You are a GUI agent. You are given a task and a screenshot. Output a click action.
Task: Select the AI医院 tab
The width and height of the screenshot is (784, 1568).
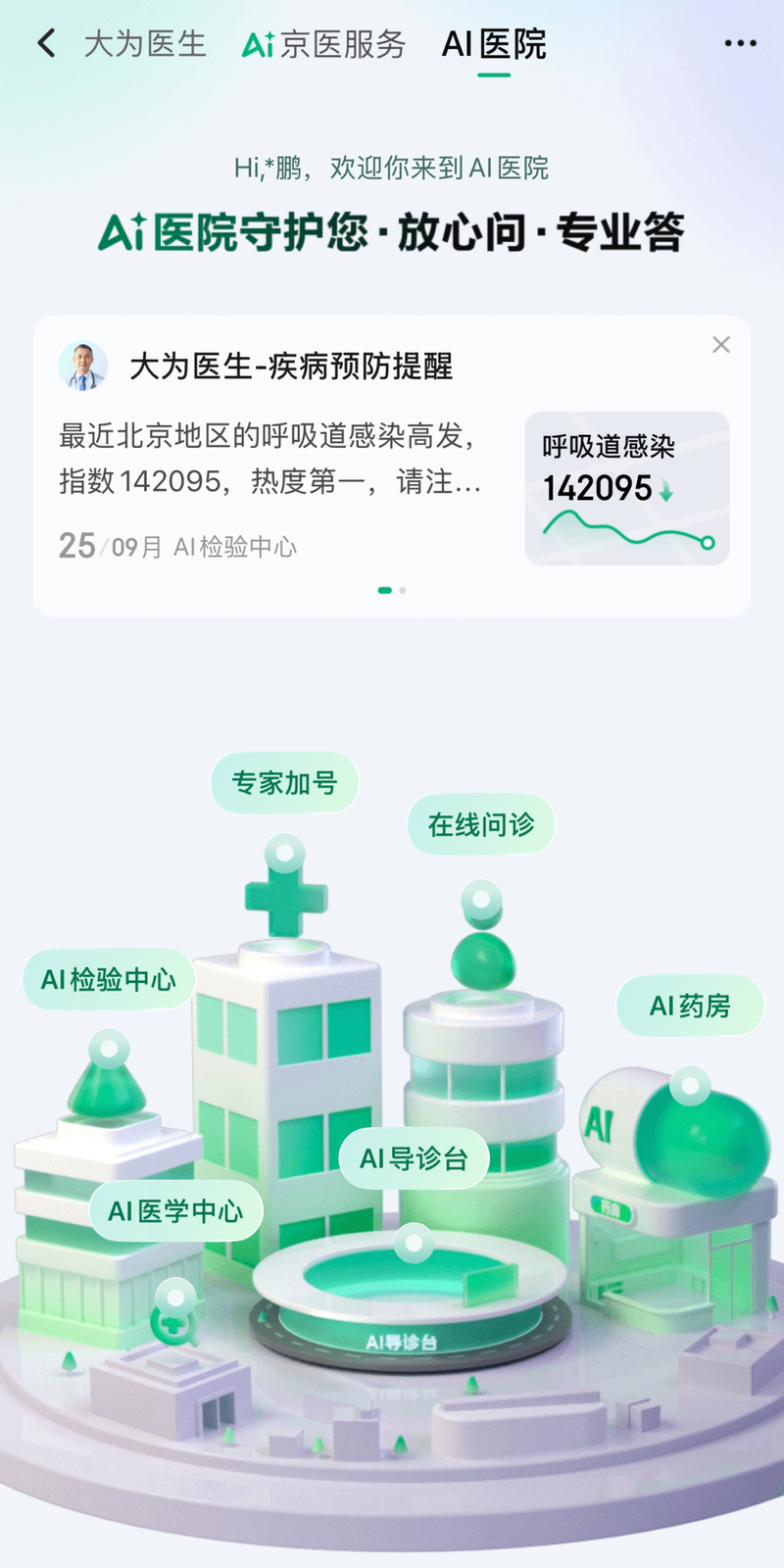coord(494,43)
